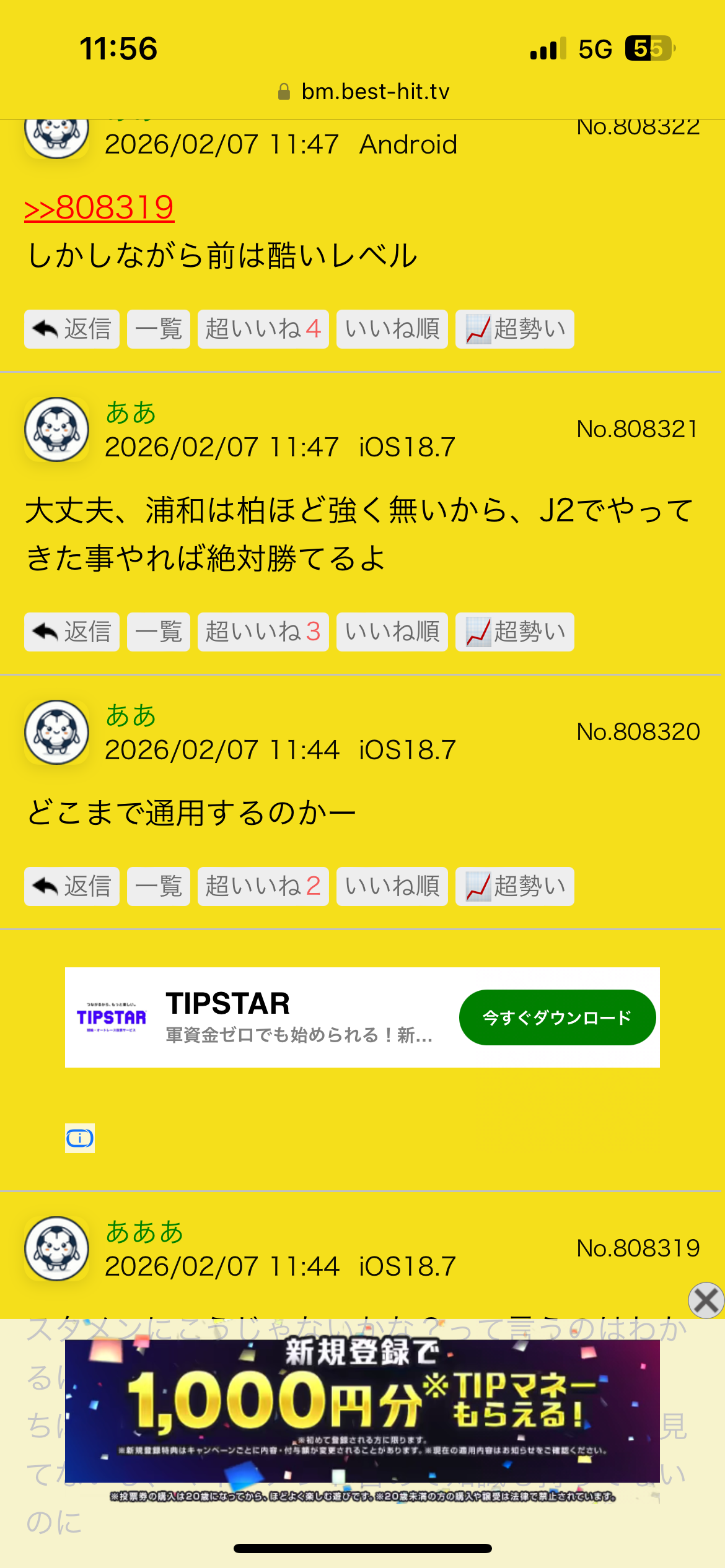This screenshot has height=1568, width=725.
Task: Close the bottom banner ad with X
Action: (x=706, y=1300)
